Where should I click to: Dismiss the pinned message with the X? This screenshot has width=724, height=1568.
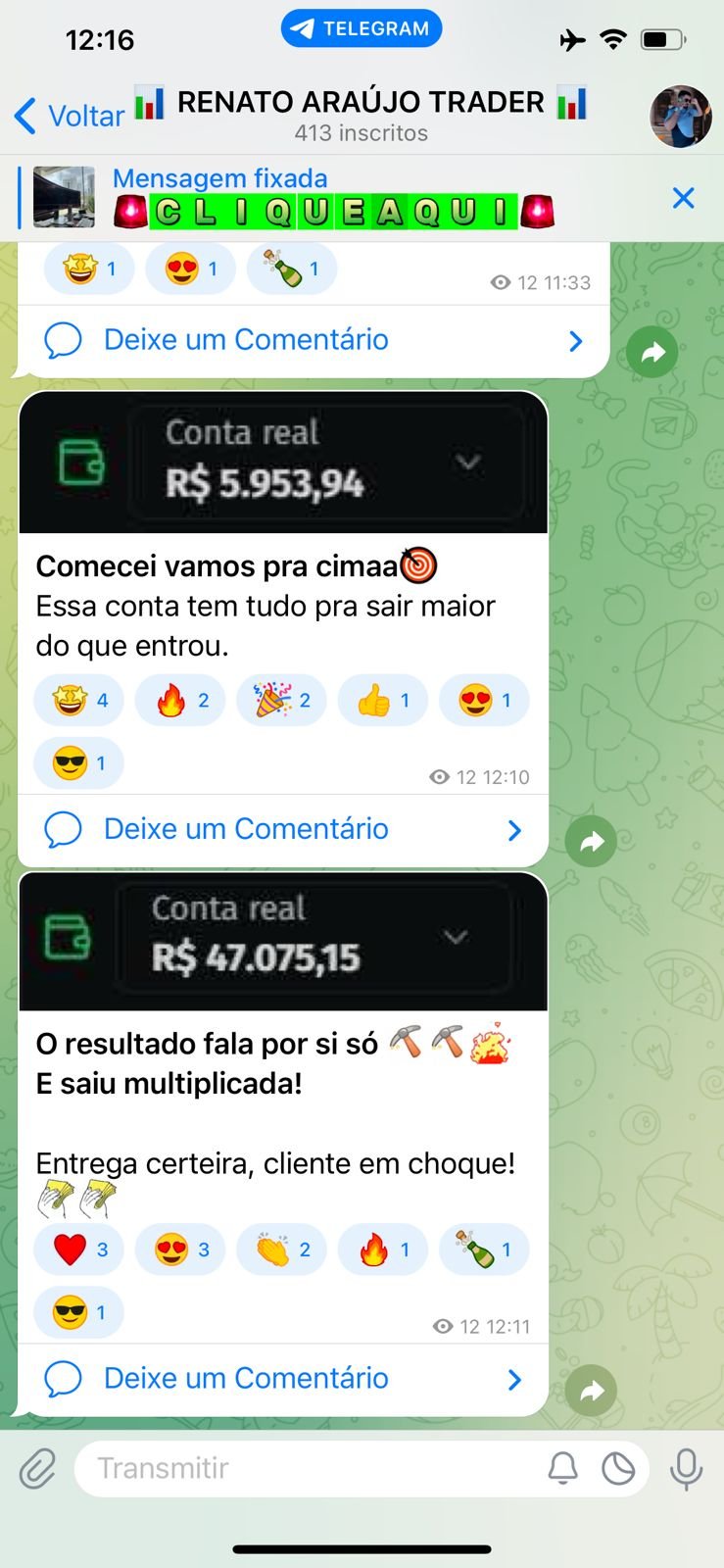[x=683, y=198]
